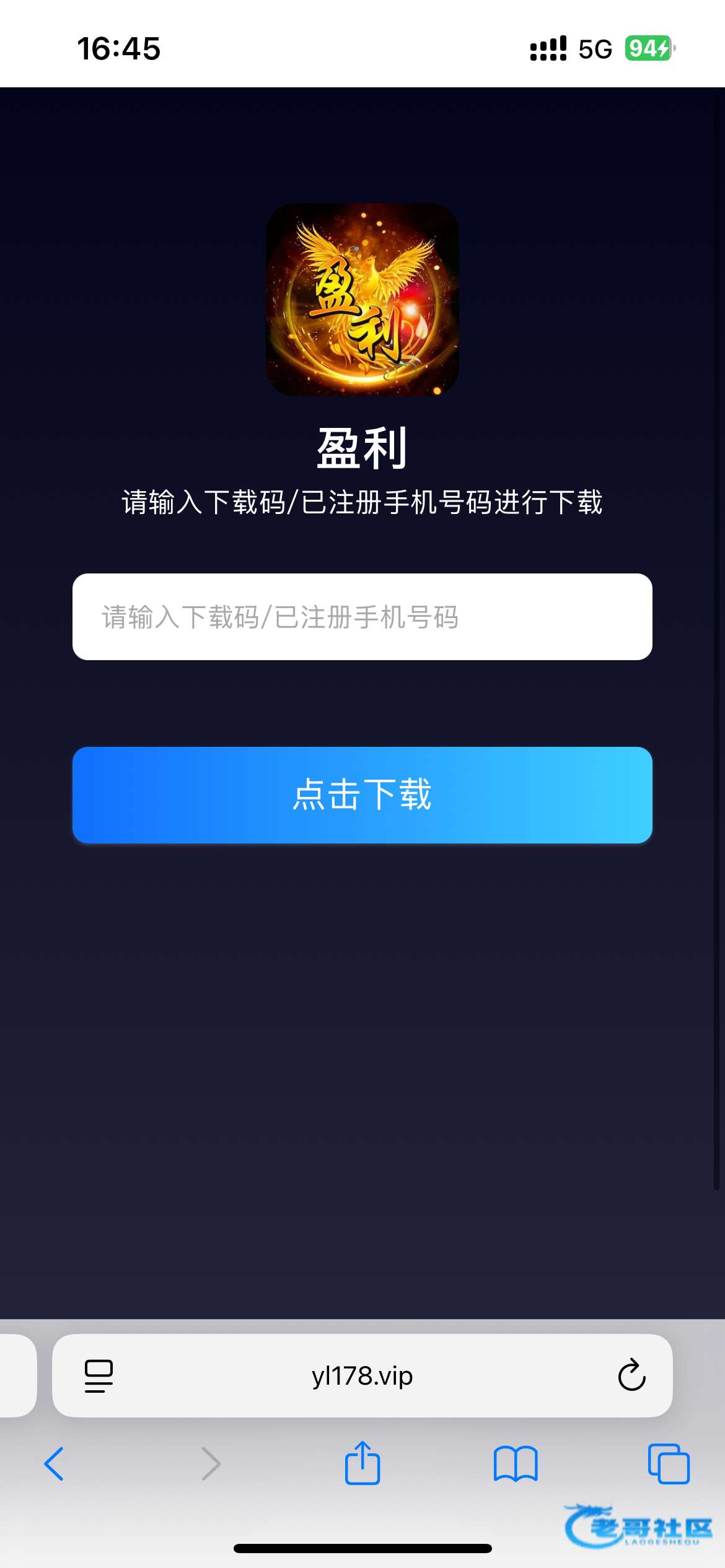Open the page settings menu in address bar
The image size is (725, 1568).
pyautogui.click(x=99, y=1376)
